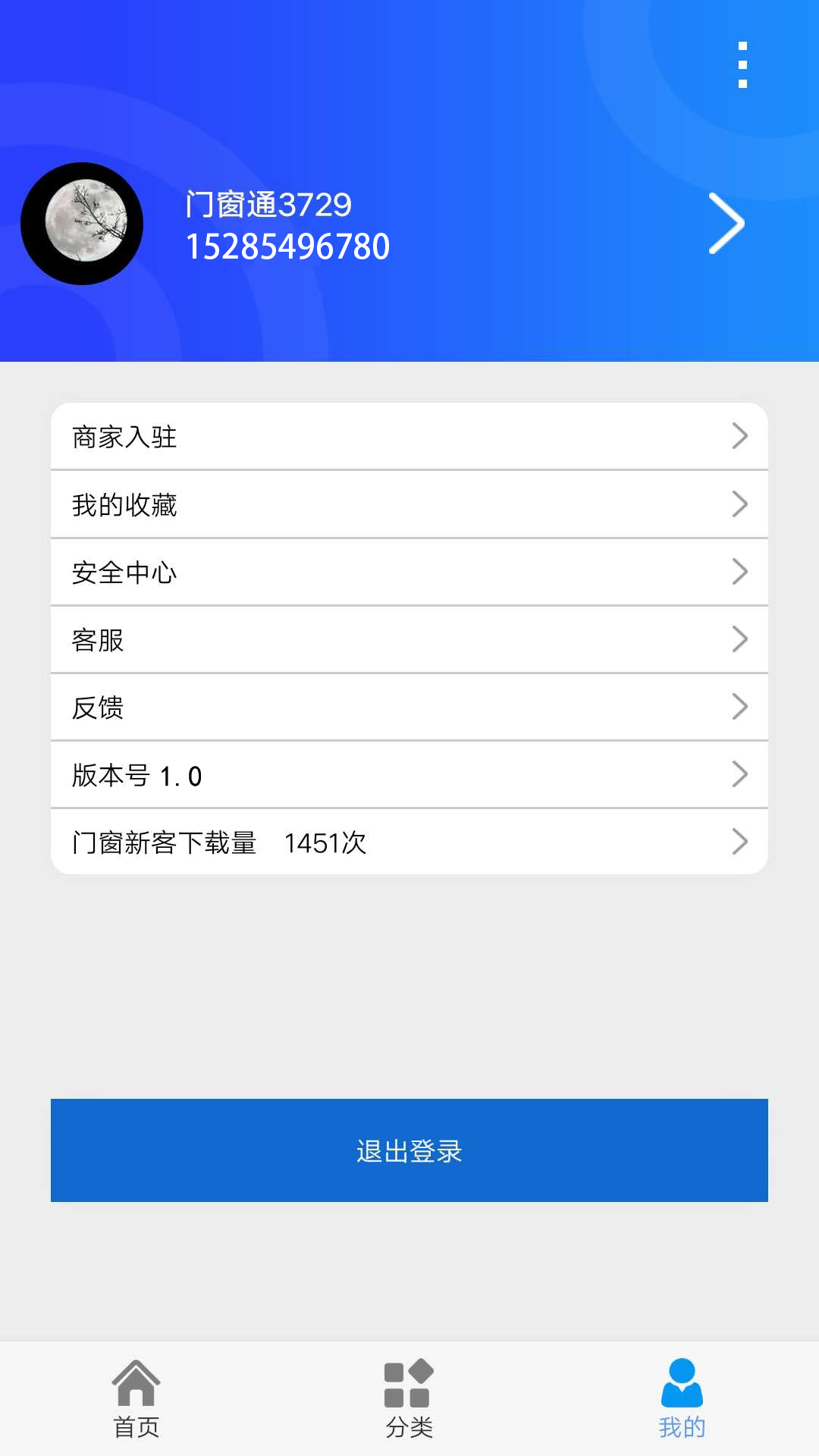Open 门窗新客下载量 download count row
Image resolution: width=819 pixels, height=1456 pixels.
[x=409, y=842]
